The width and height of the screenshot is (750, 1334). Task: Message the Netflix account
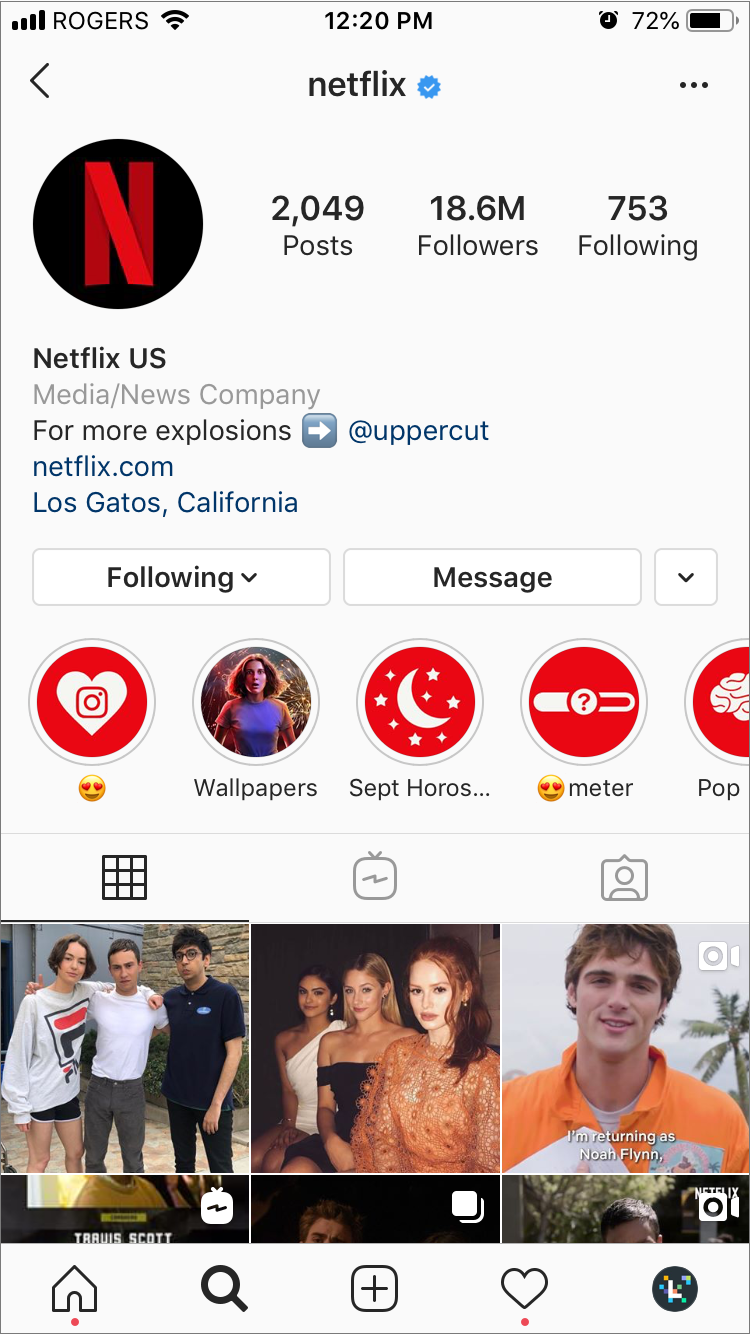tap(492, 577)
